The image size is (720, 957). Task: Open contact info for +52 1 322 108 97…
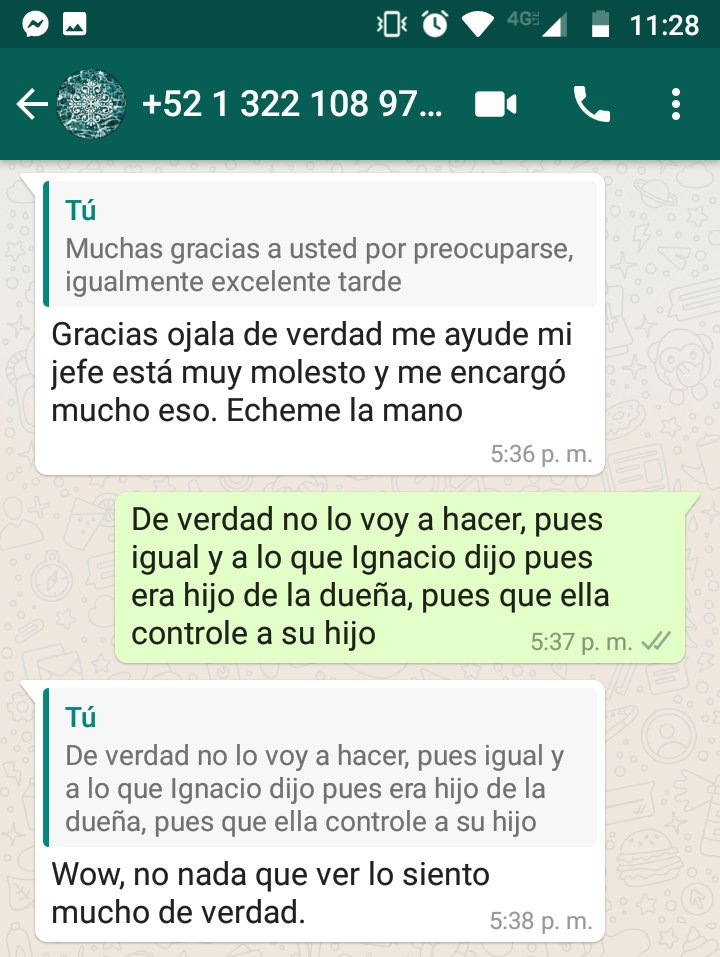(x=290, y=105)
